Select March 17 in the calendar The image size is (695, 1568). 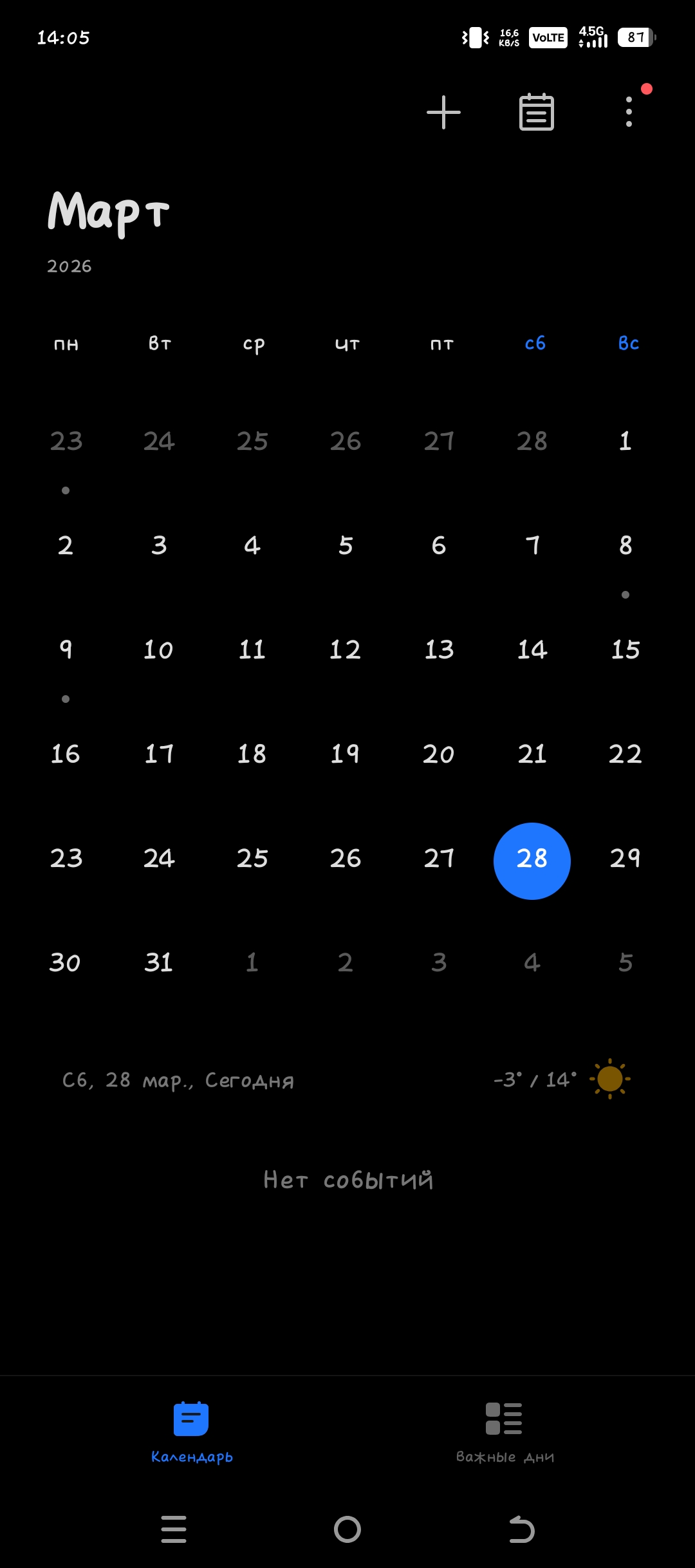(x=159, y=754)
